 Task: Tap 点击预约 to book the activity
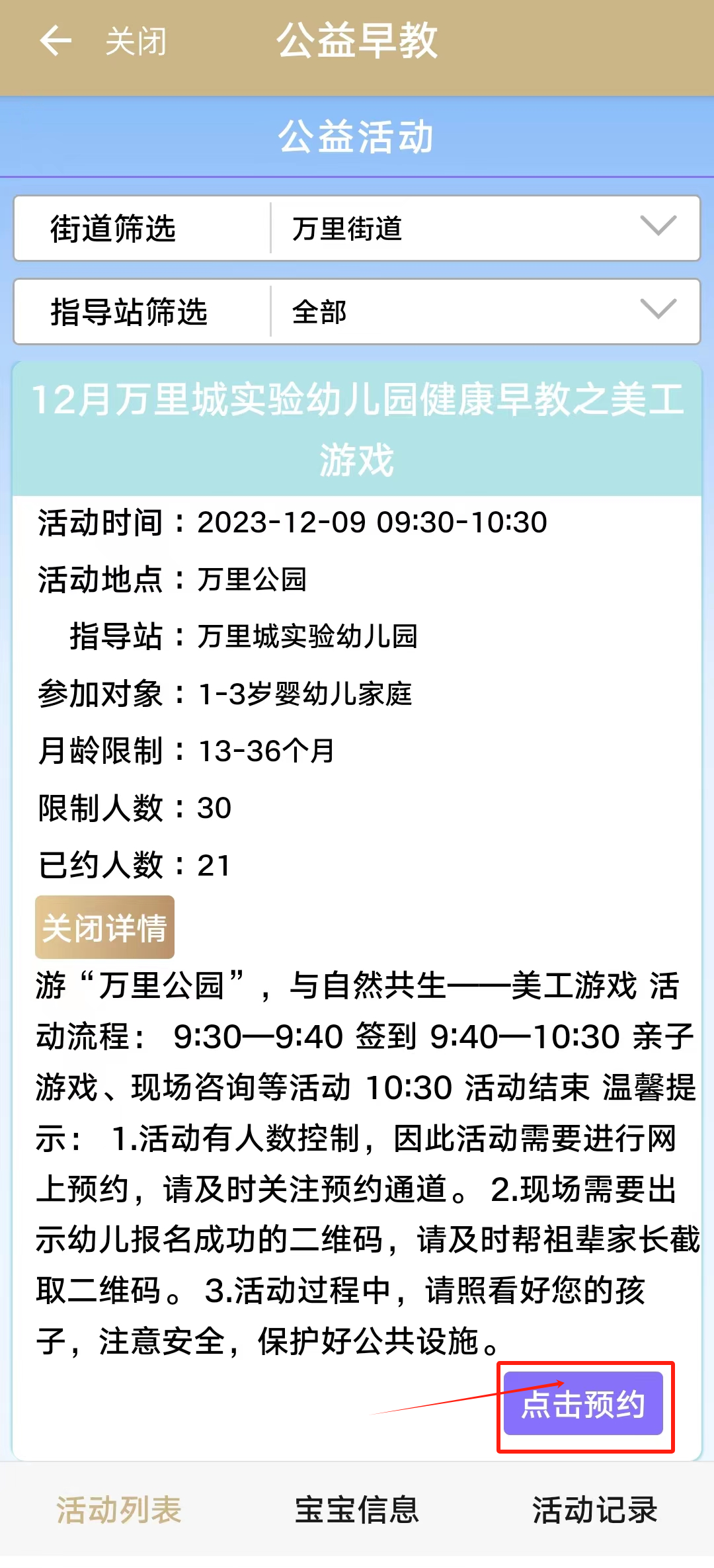coord(583,1403)
